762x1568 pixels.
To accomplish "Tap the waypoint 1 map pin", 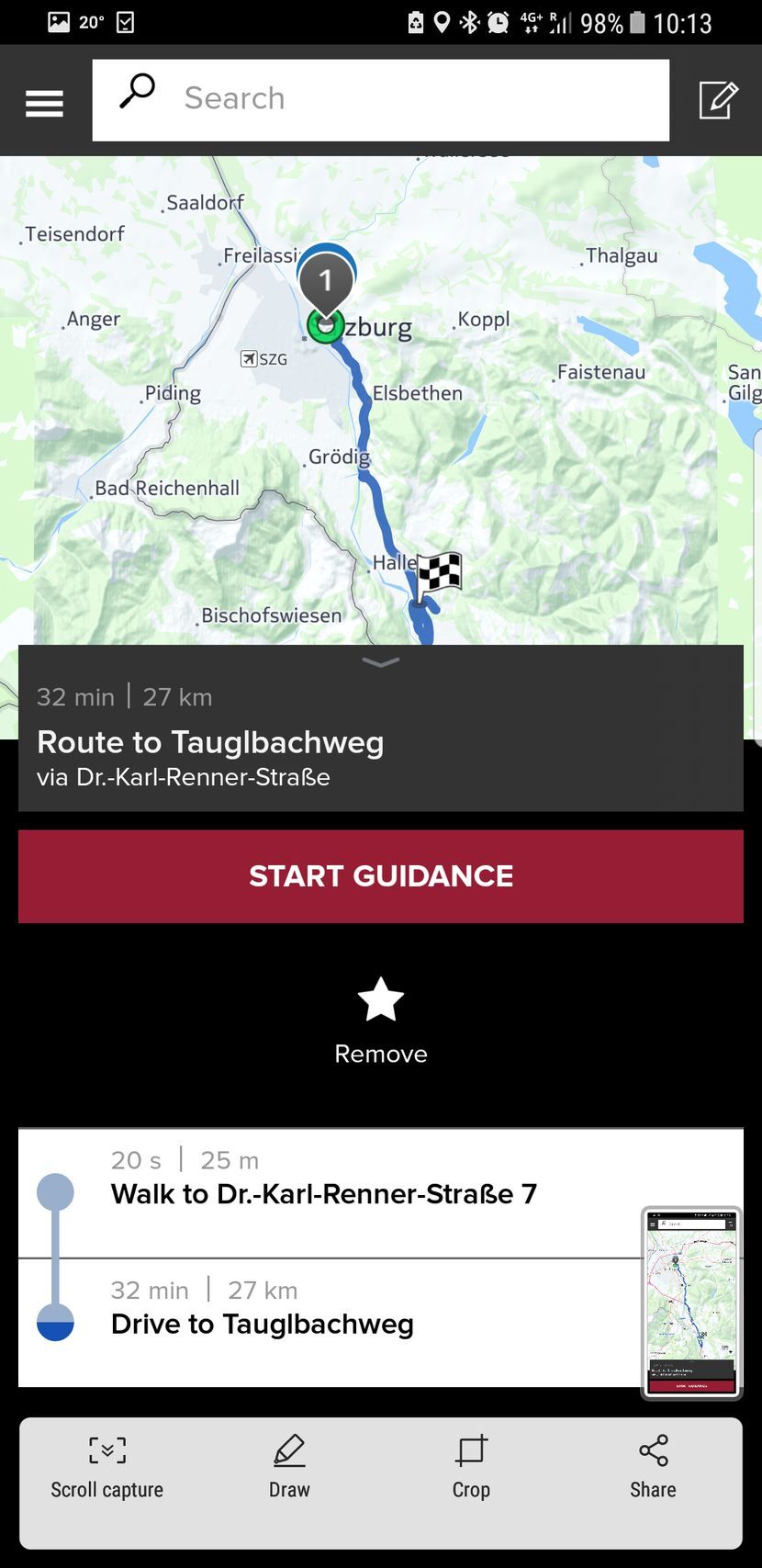I will 325,281.
